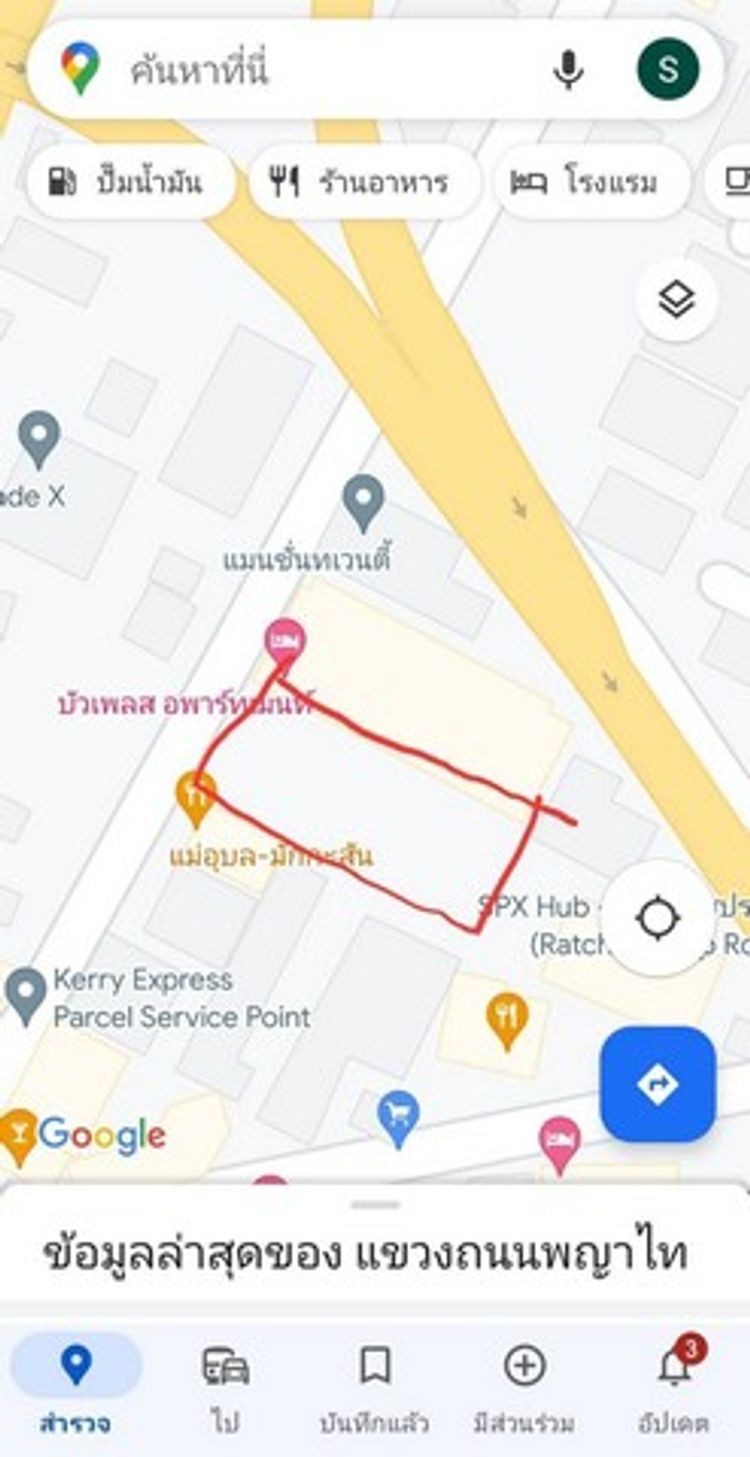Tap the blue directions button
This screenshot has width=750, height=1457.
point(657,1084)
